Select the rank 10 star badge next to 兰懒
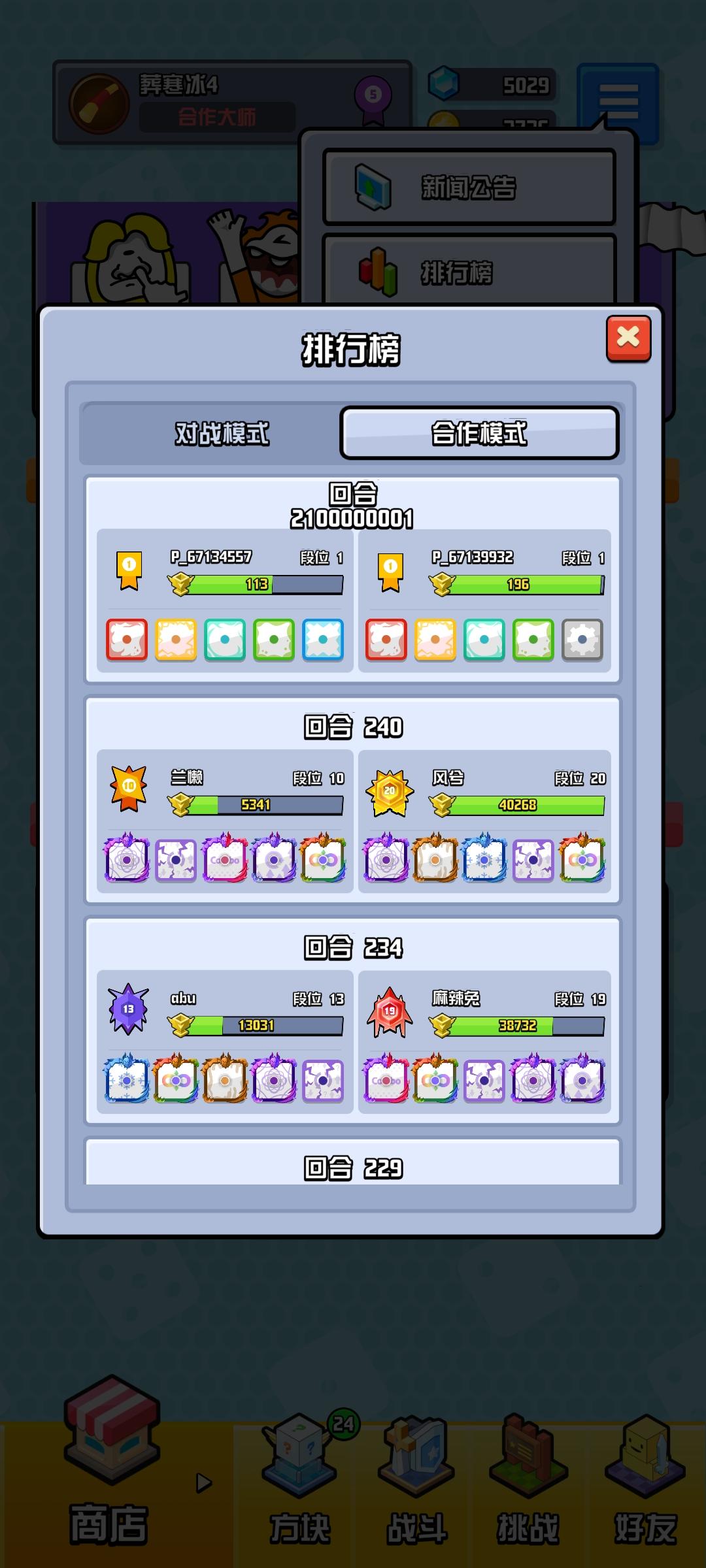Image resolution: width=706 pixels, height=1568 pixels. click(x=127, y=787)
